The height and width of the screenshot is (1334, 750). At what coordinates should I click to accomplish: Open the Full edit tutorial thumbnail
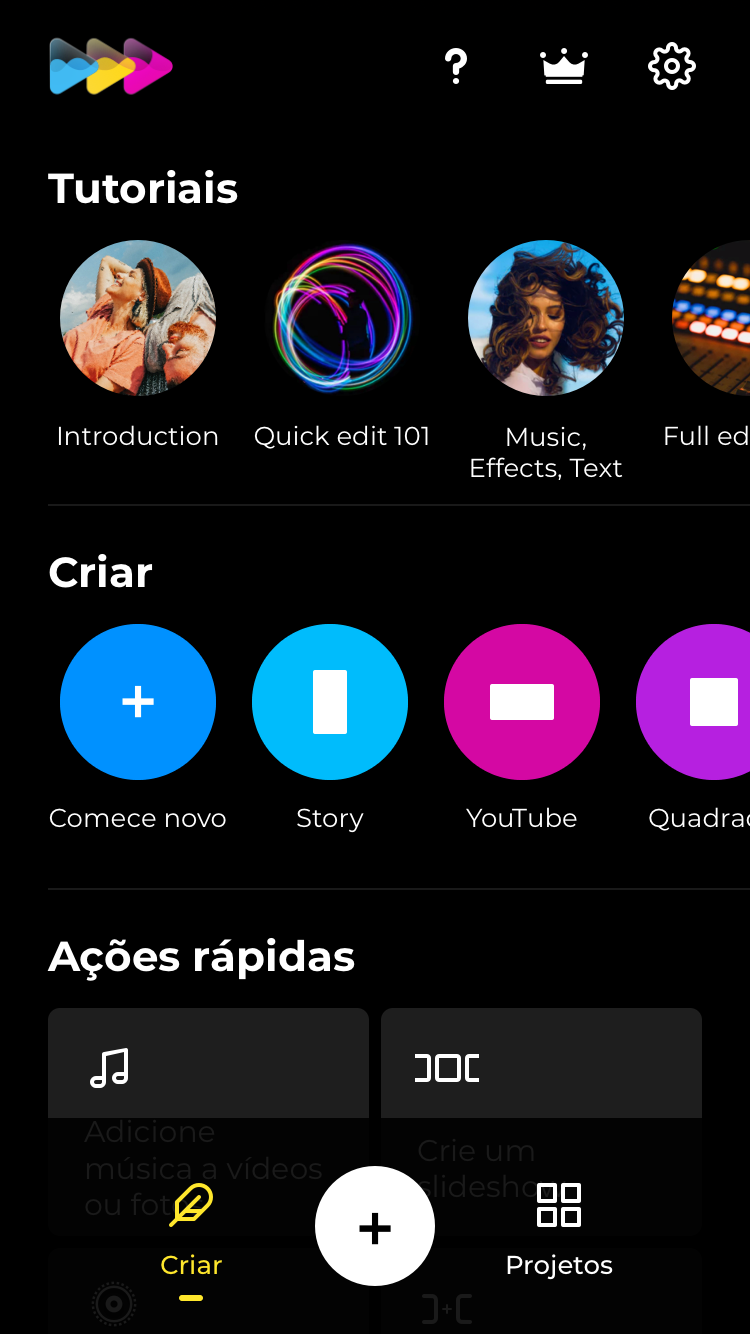pos(720,318)
